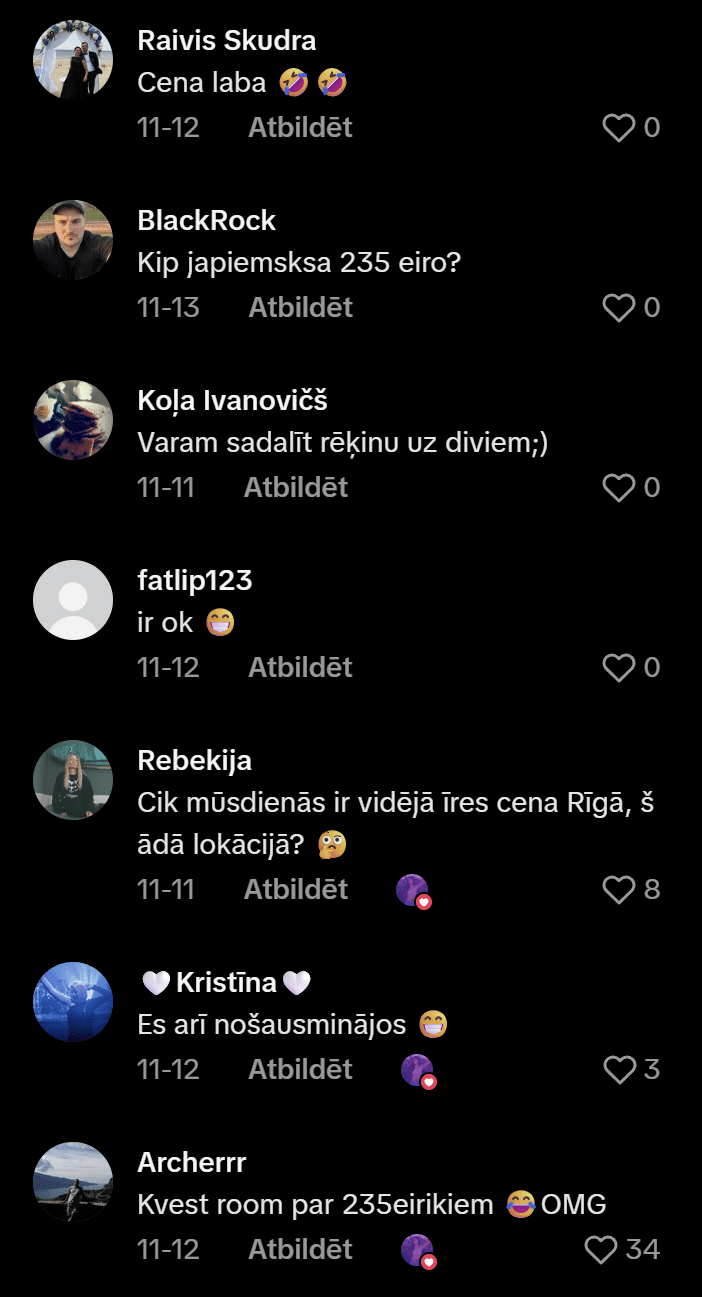Tap Atbildēt under Koļa Ivanovičš's comment
This screenshot has height=1297, width=702.
(296, 488)
